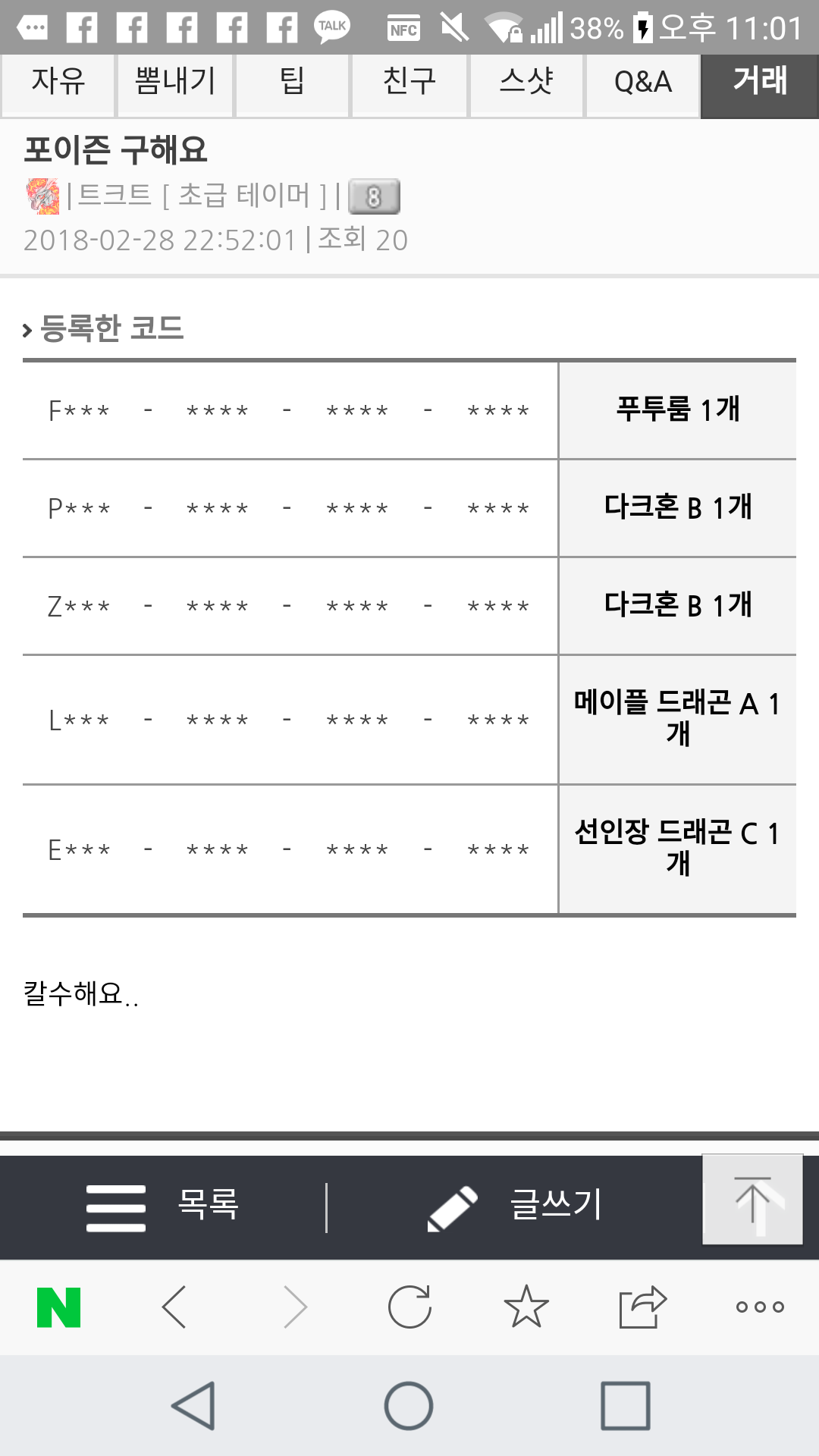Reload the current page
Screen dimensions: 819x1456
pos(409,1307)
